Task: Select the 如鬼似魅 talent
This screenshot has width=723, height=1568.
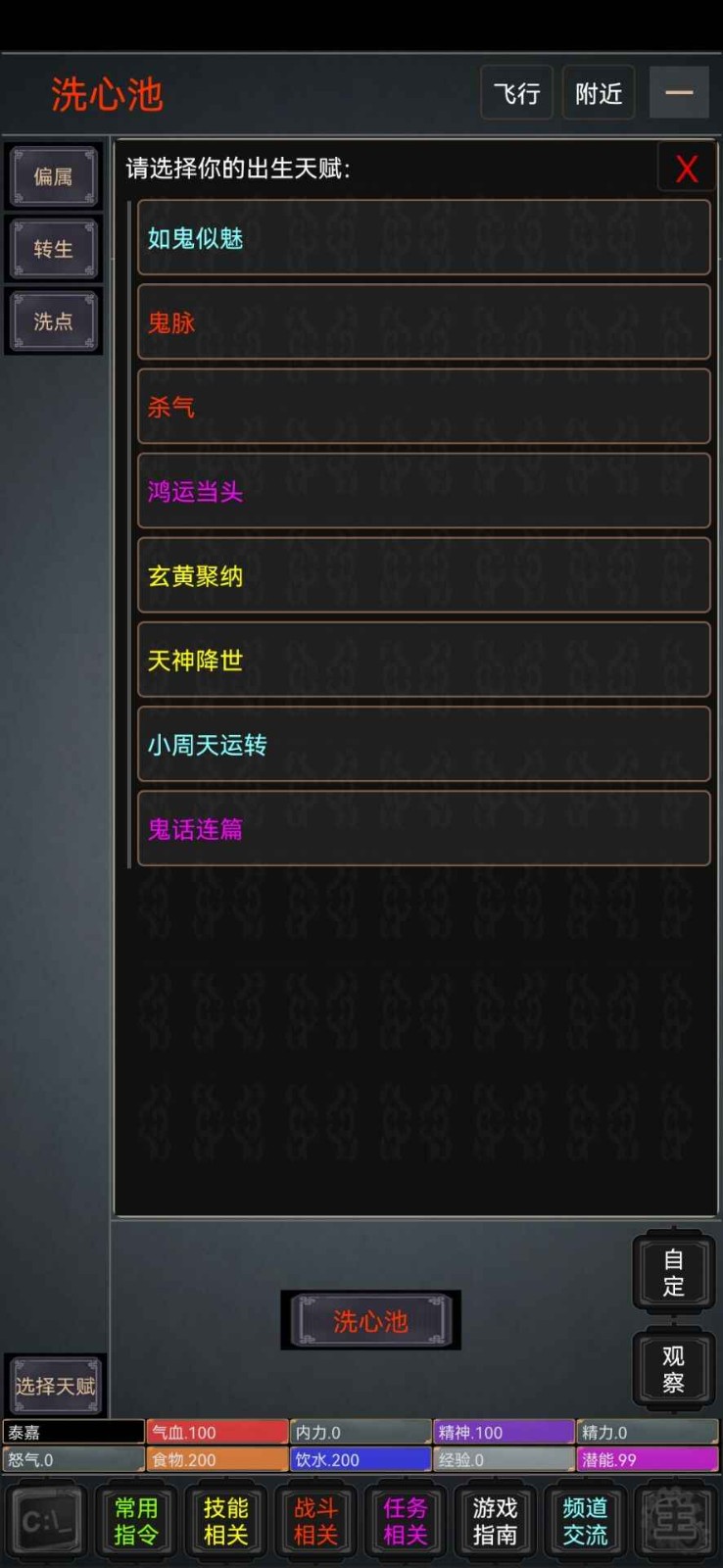Action: [x=423, y=238]
